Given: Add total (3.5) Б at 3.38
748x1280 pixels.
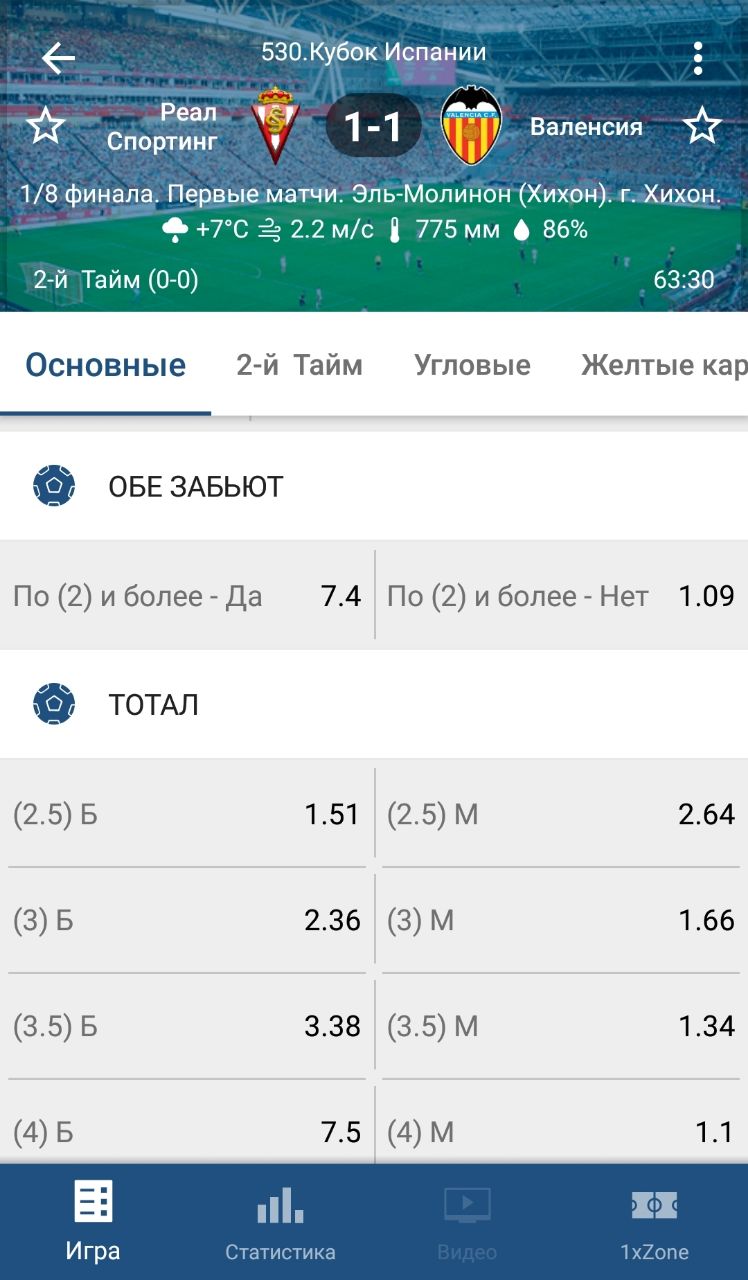Looking at the screenshot, I should (188, 1026).
